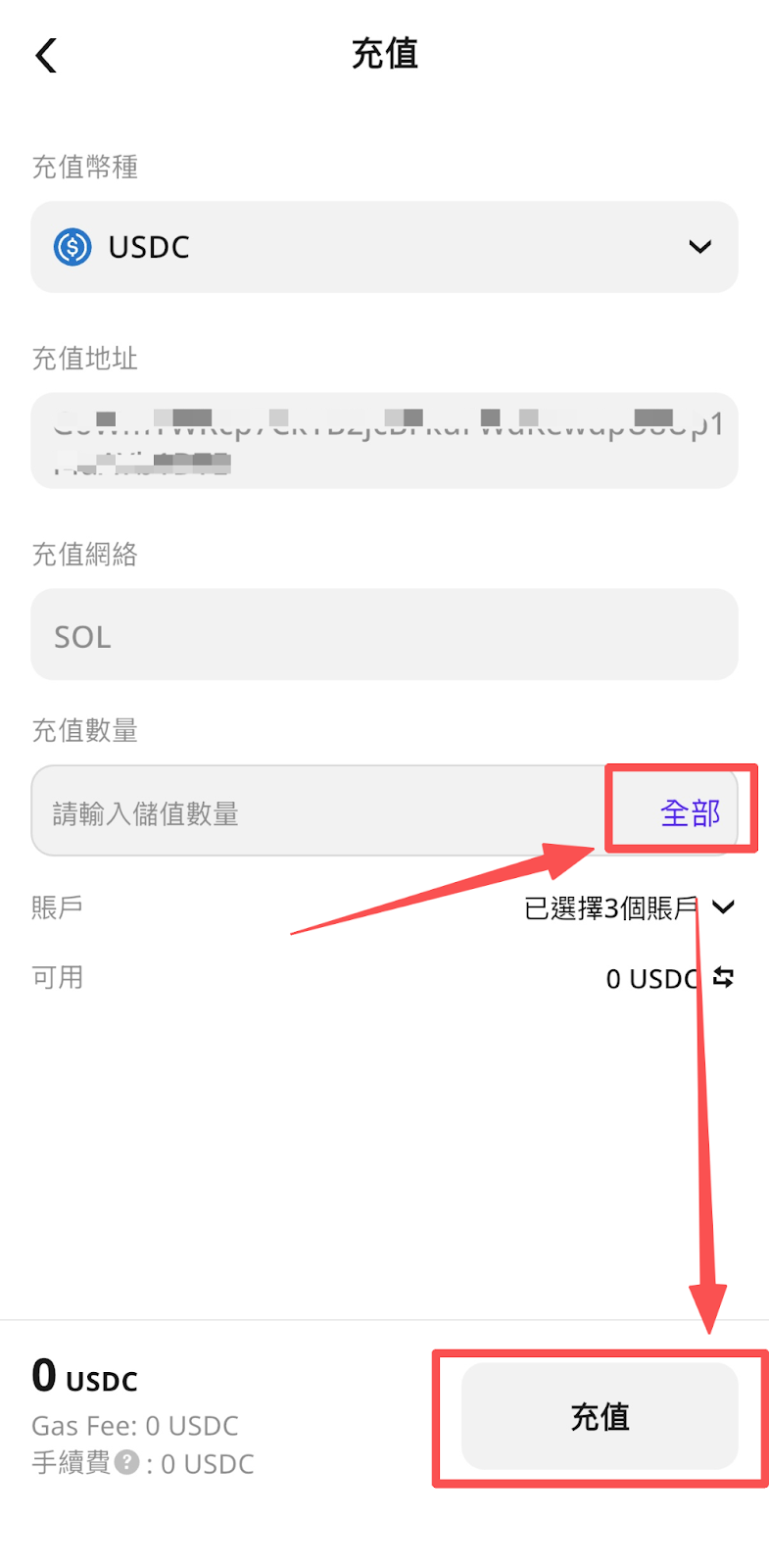Open the USDC currency dropdown
The height and width of the screenshot is (1568, 769).
384,247
